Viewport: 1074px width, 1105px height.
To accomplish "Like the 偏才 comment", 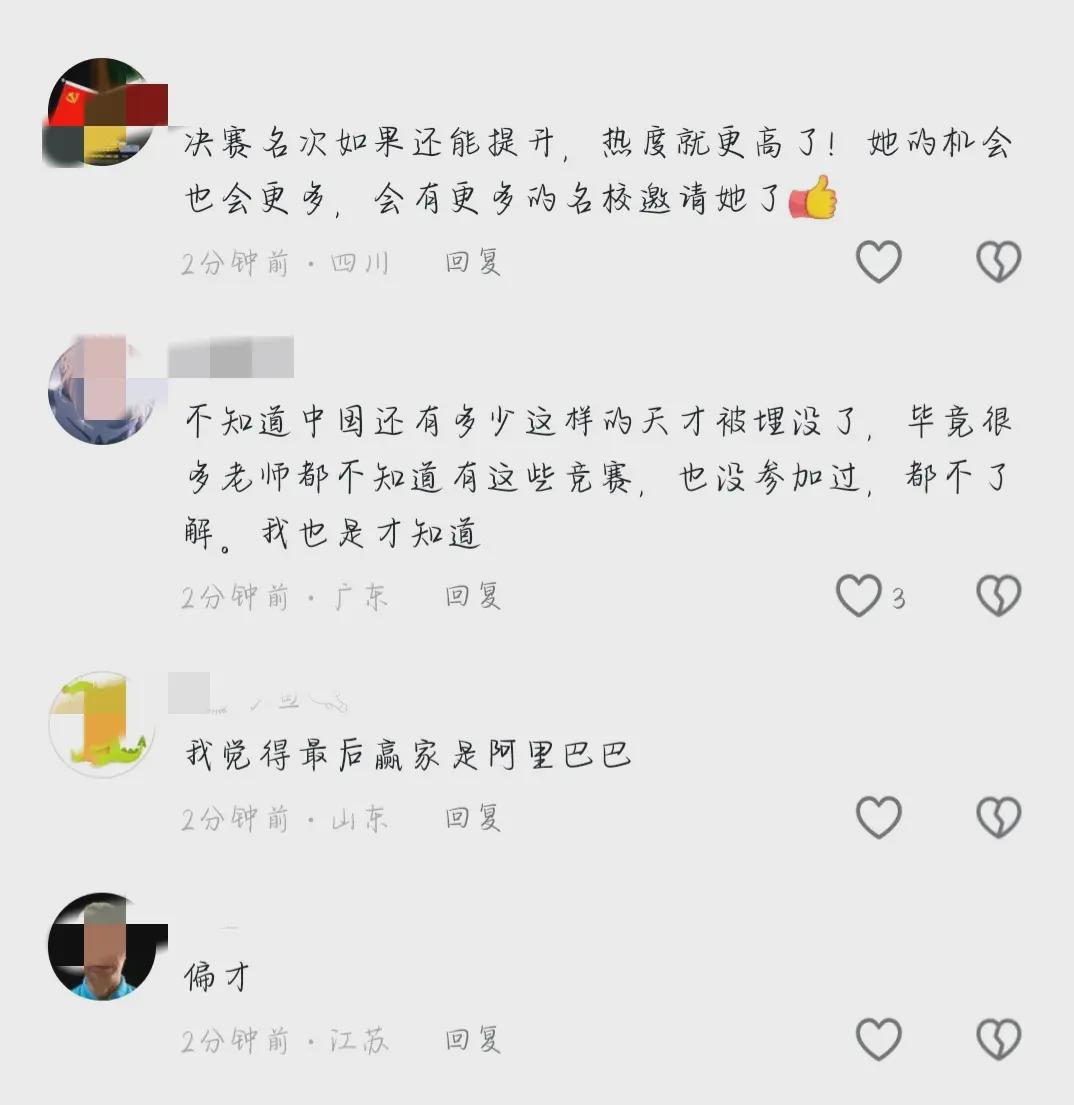I will (879, 1040).
